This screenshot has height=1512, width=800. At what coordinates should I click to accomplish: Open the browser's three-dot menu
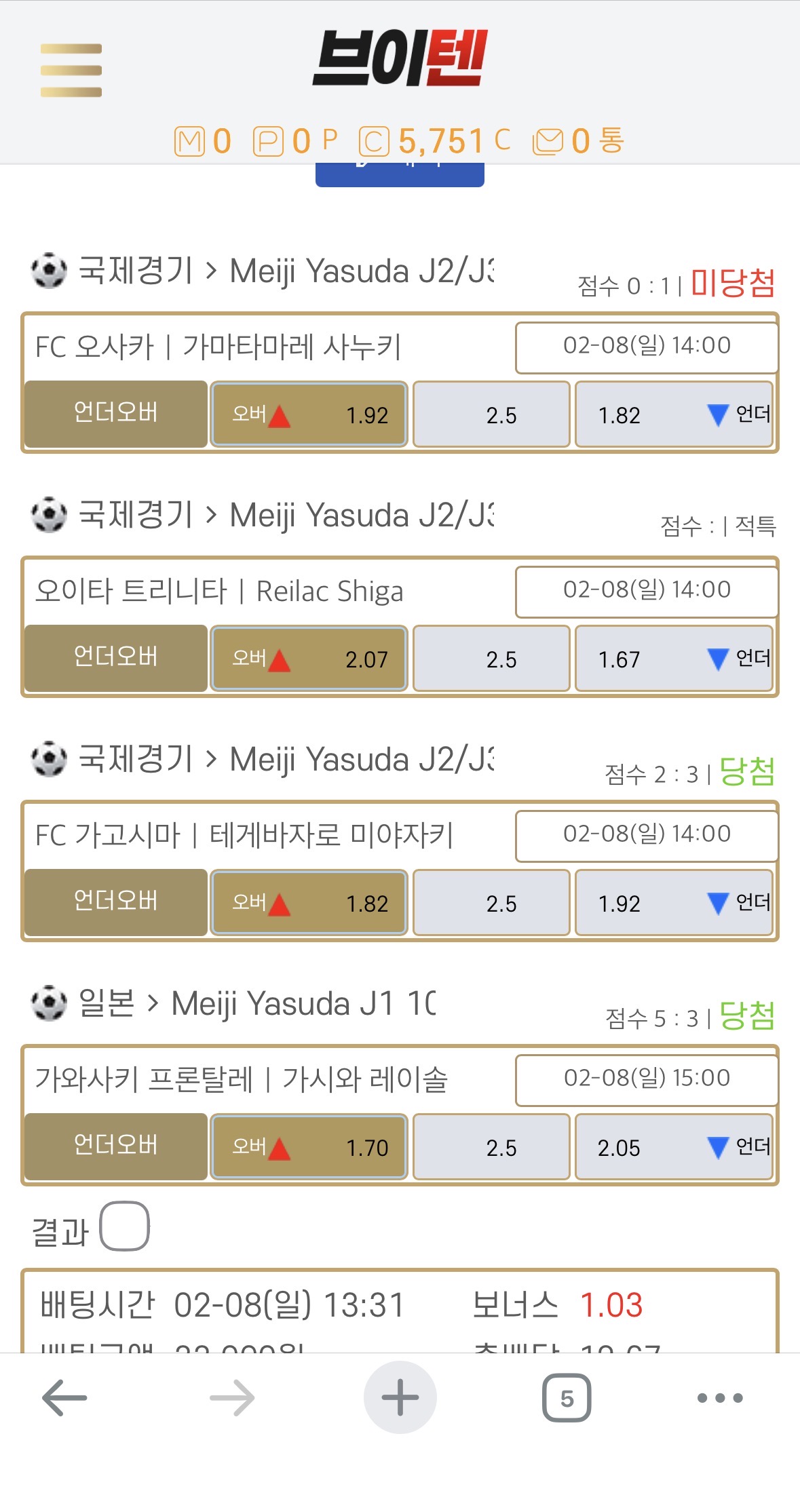[x=720, y=1398]
